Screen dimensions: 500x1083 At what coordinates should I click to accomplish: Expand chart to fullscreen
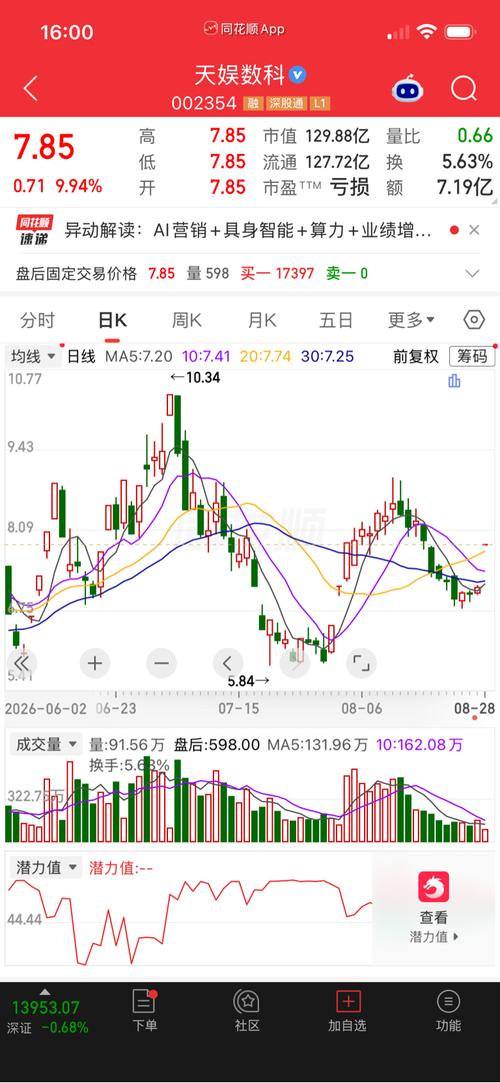(x=360, y=664)
